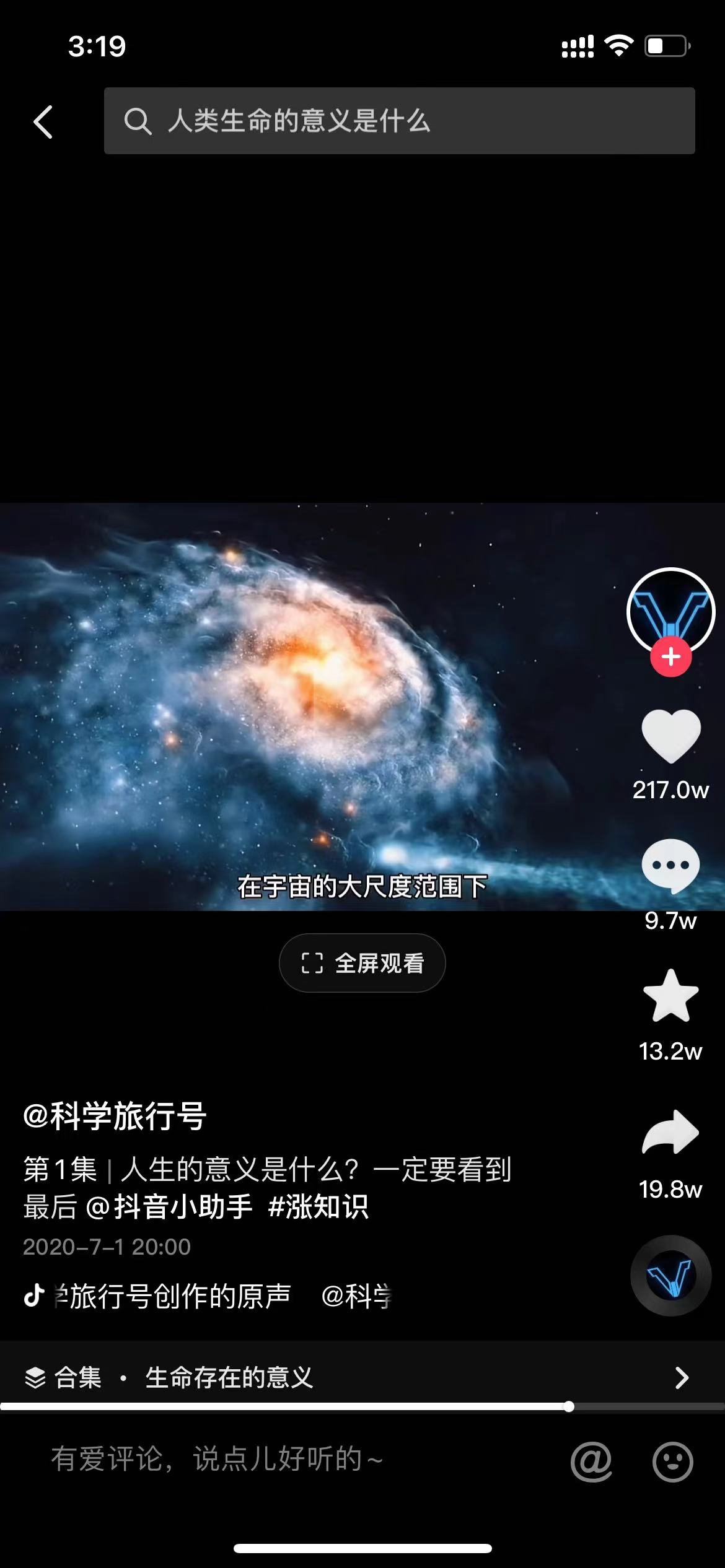This screenshot has height=1568, width=725.
Task: Open the @科学旅行号 username link
Action: [115, 1116]
